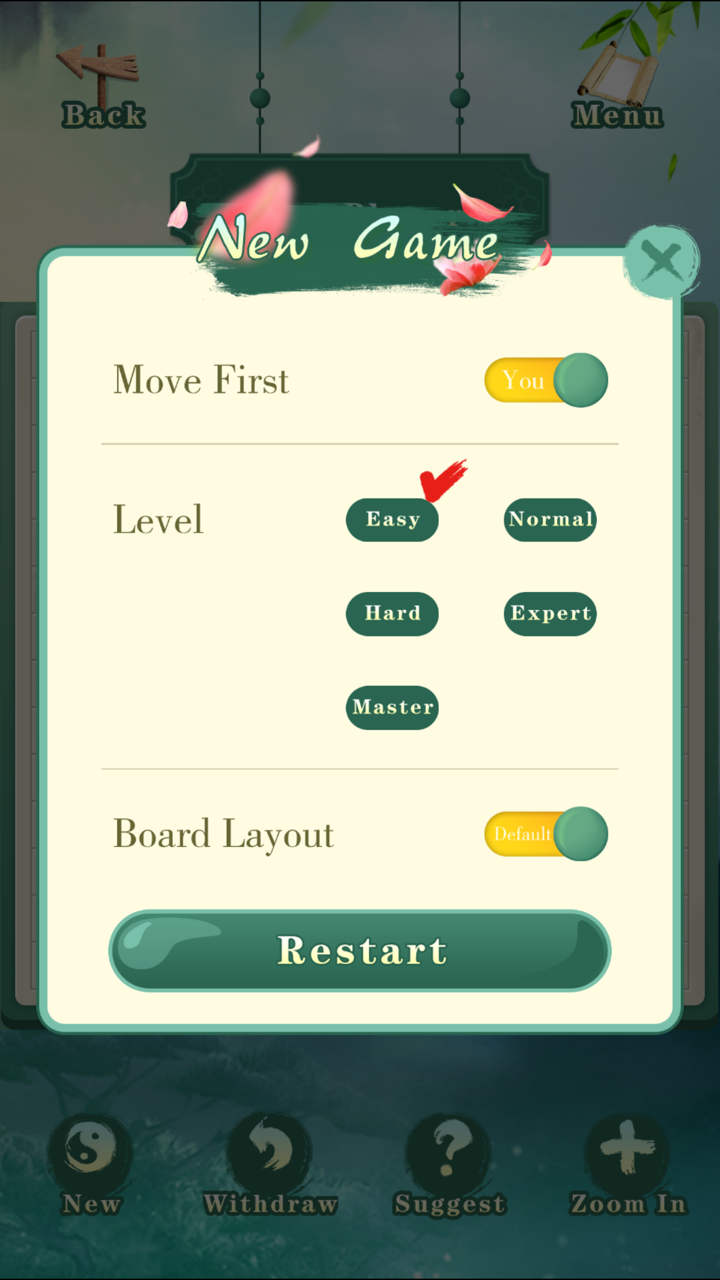Switch Board Layout off Default
Screen dimensions: 720x1280
(x=545, y=834)
